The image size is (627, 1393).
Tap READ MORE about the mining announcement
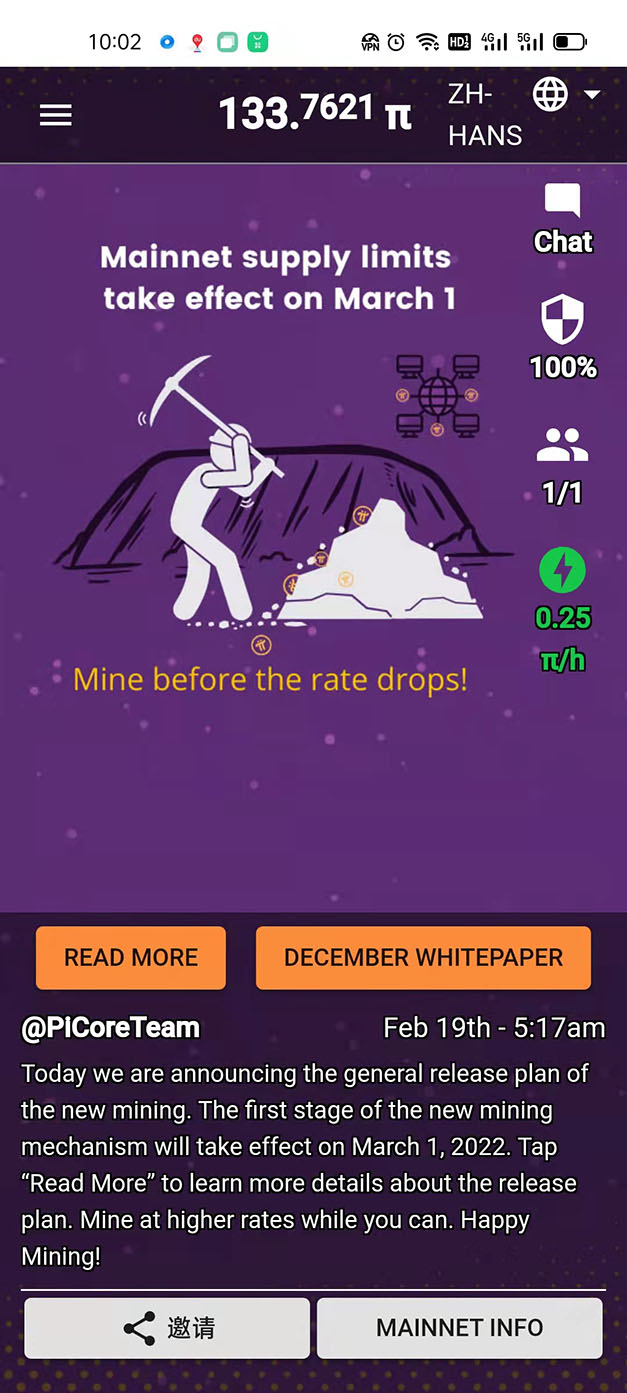tap(131, 957)
